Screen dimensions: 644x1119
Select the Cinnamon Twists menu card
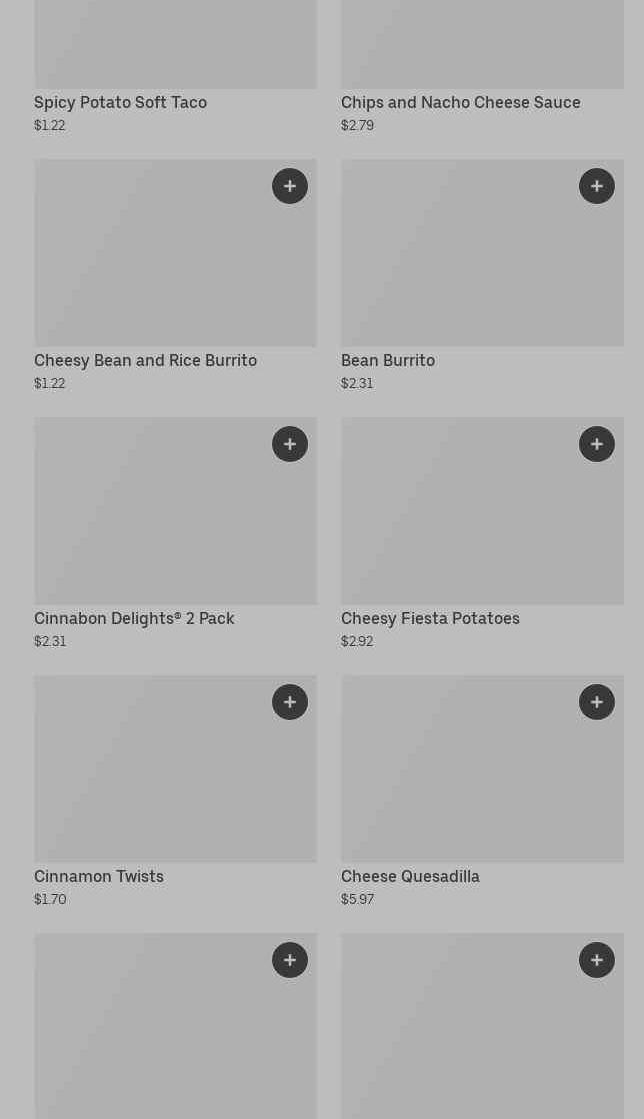pos(176,791)
